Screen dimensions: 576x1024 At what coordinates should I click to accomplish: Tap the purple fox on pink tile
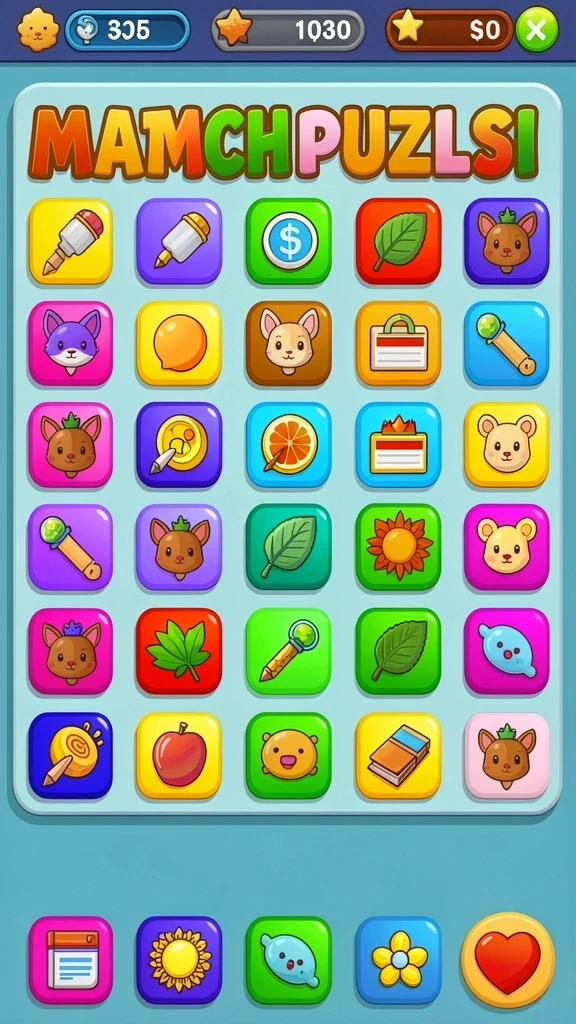tap(71, 343)
